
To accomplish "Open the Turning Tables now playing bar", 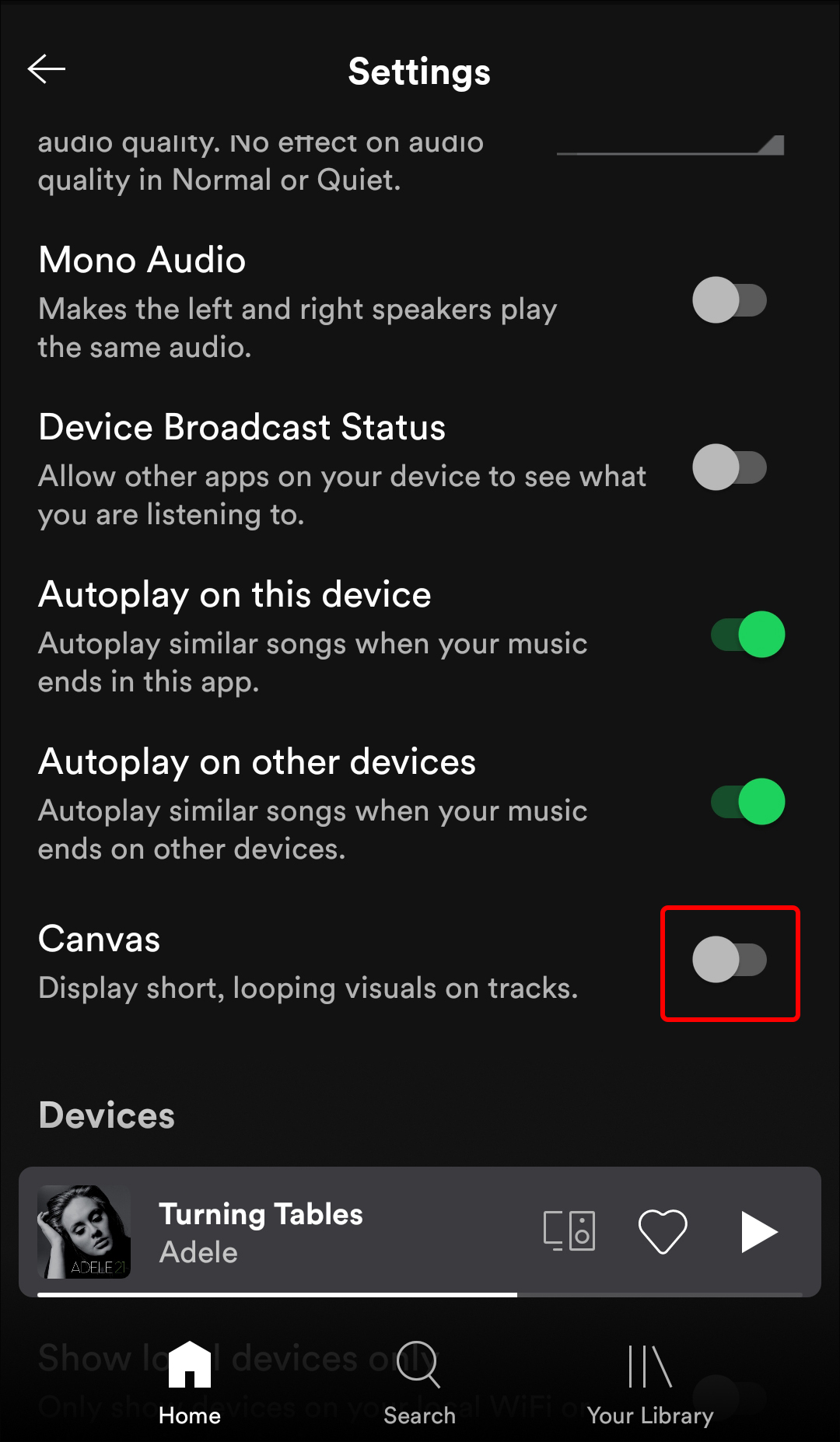I will click(311, 1233).
